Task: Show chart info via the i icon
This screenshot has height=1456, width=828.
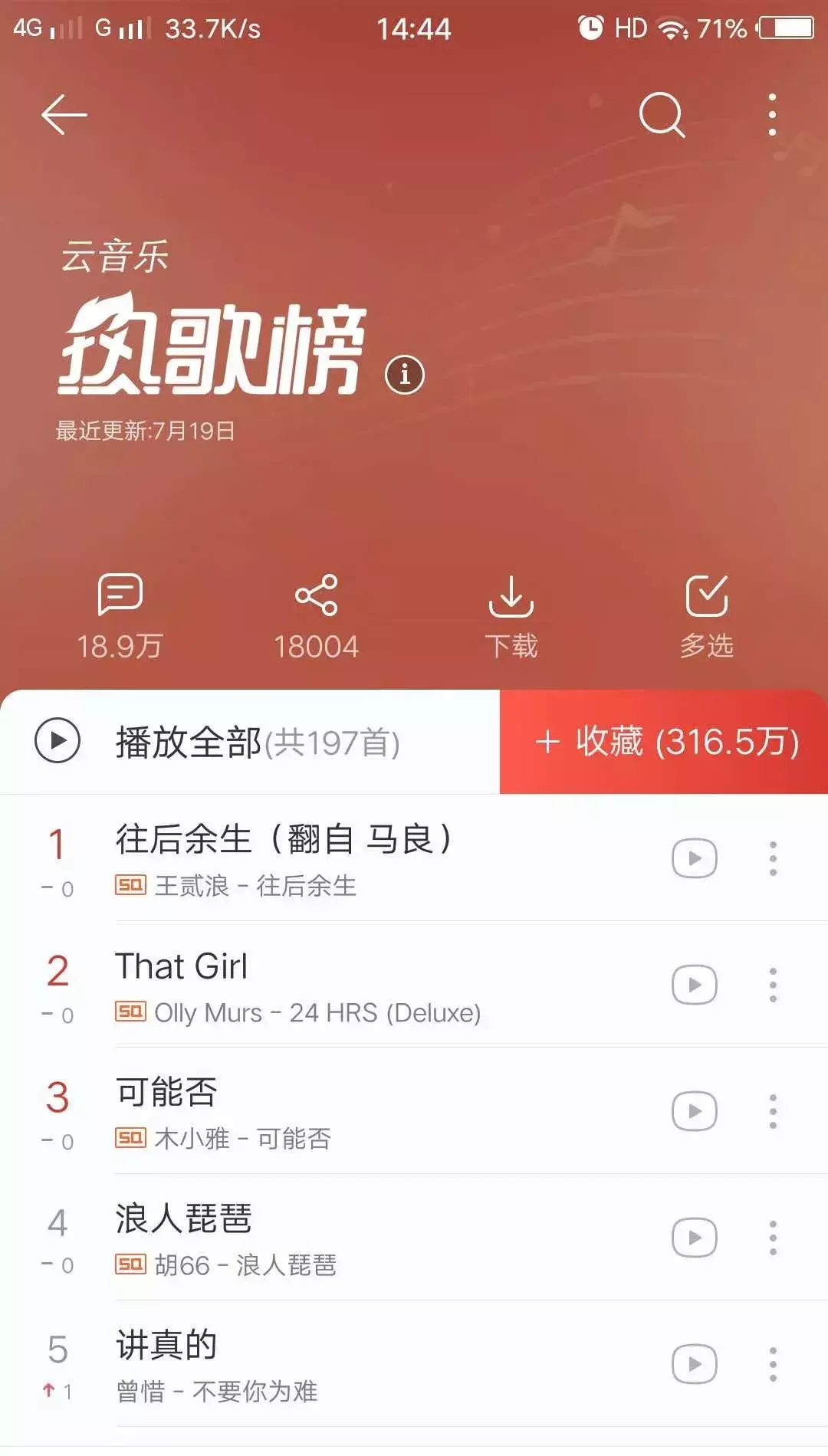Action: click(x=405, y=375)
